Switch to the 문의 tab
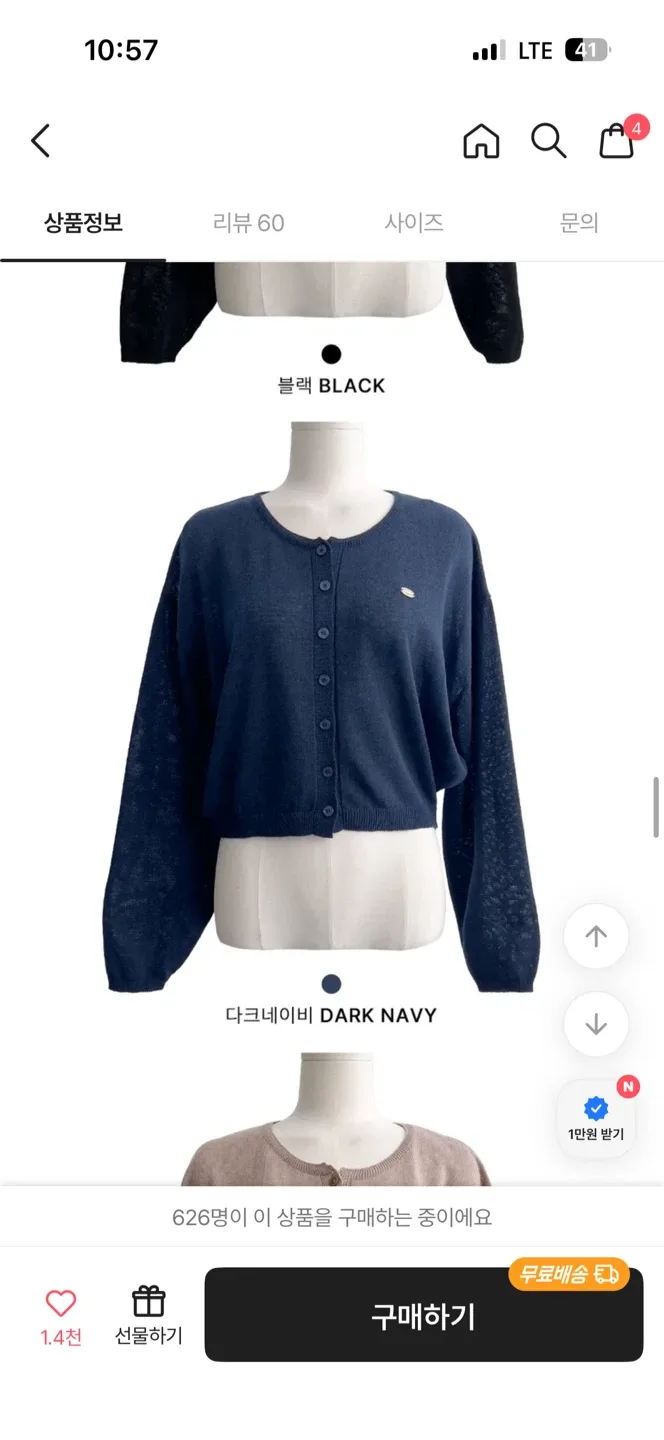Viewport: 664px width, 1440px height. click(x=579, y=223)
